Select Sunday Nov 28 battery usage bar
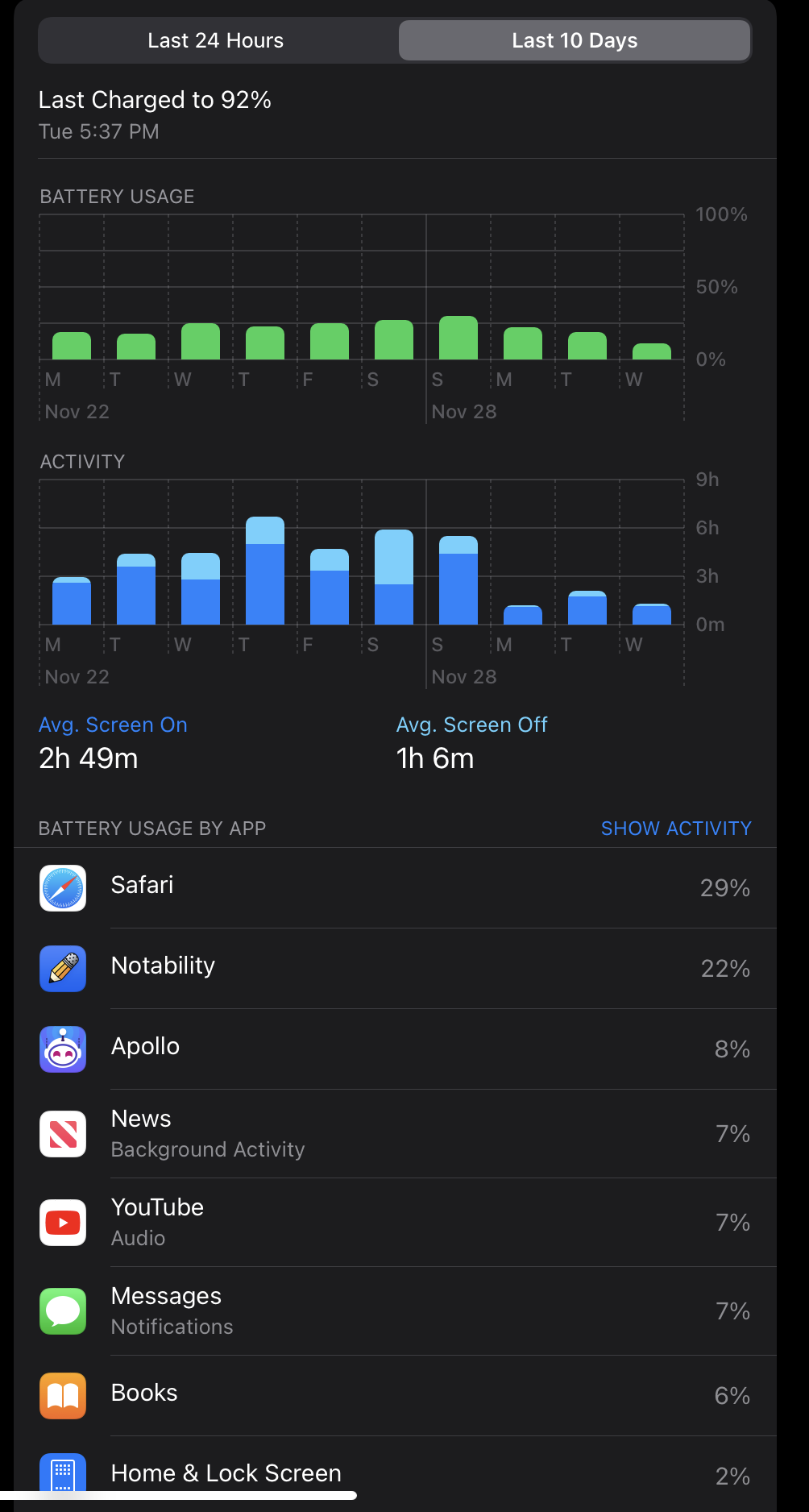The image size is (809, 1512). [x=458, y=338]
